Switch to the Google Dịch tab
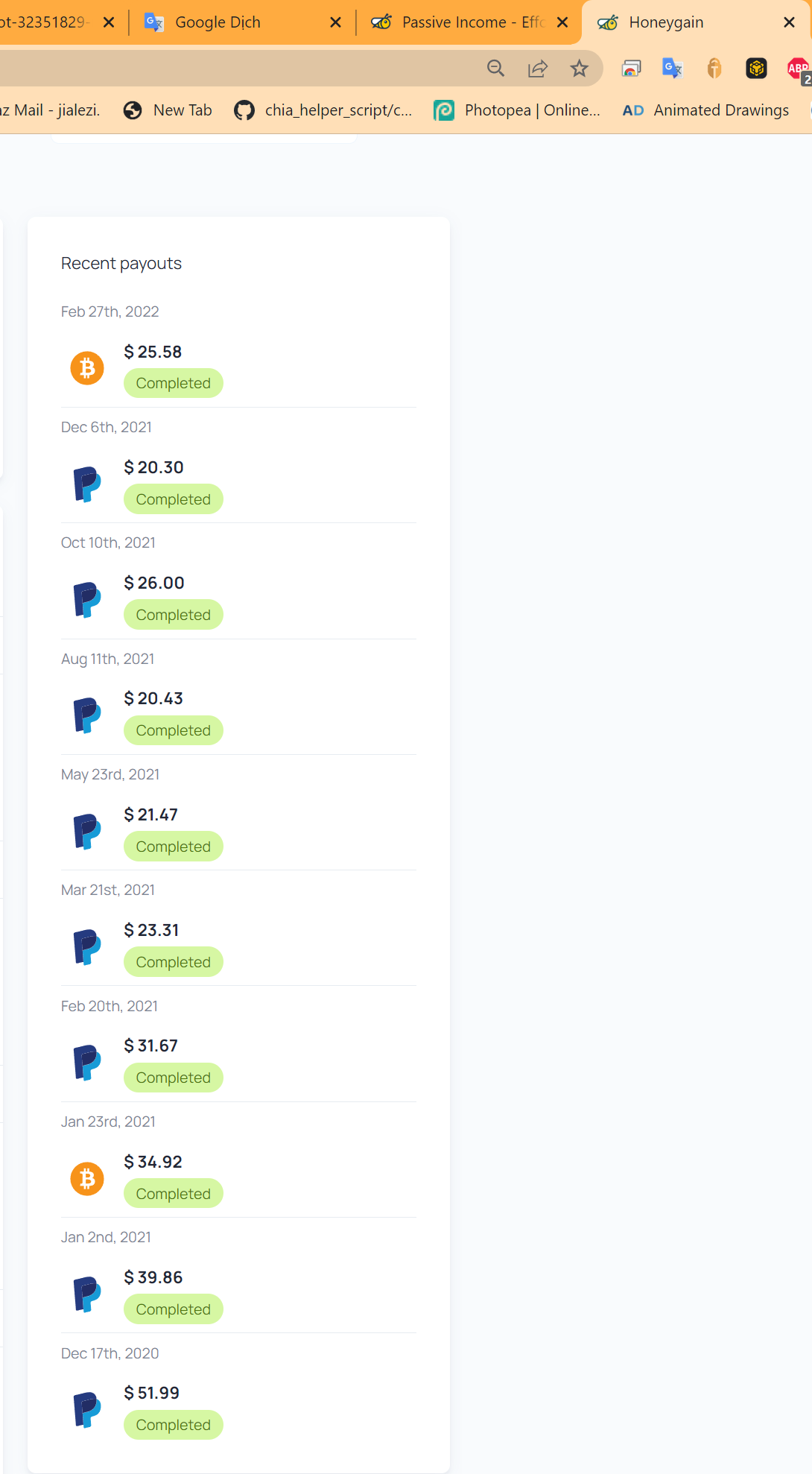The width and height of the screenshot is (812, 1474). [218, 22]
